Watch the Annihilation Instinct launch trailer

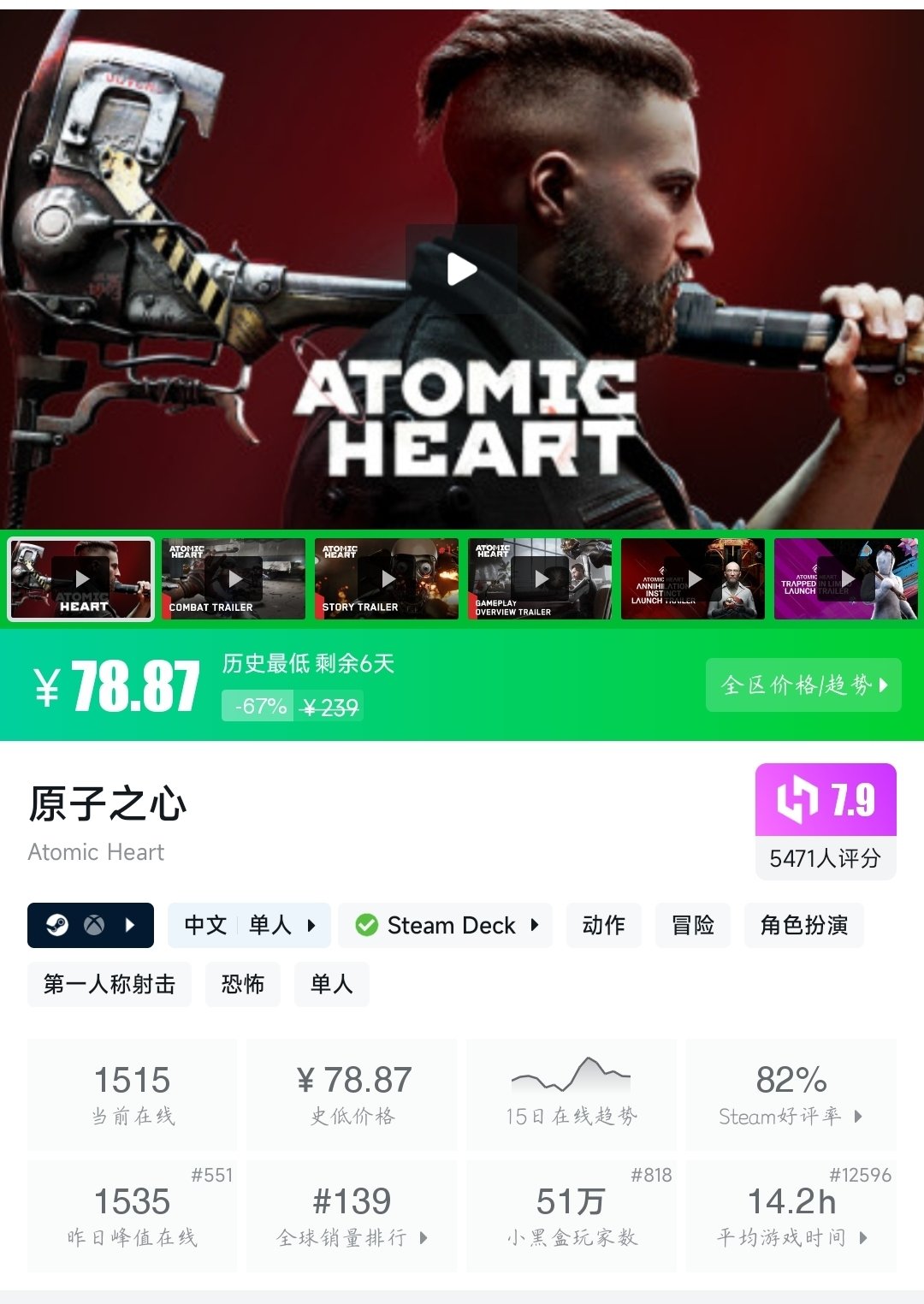click(693, 579)
